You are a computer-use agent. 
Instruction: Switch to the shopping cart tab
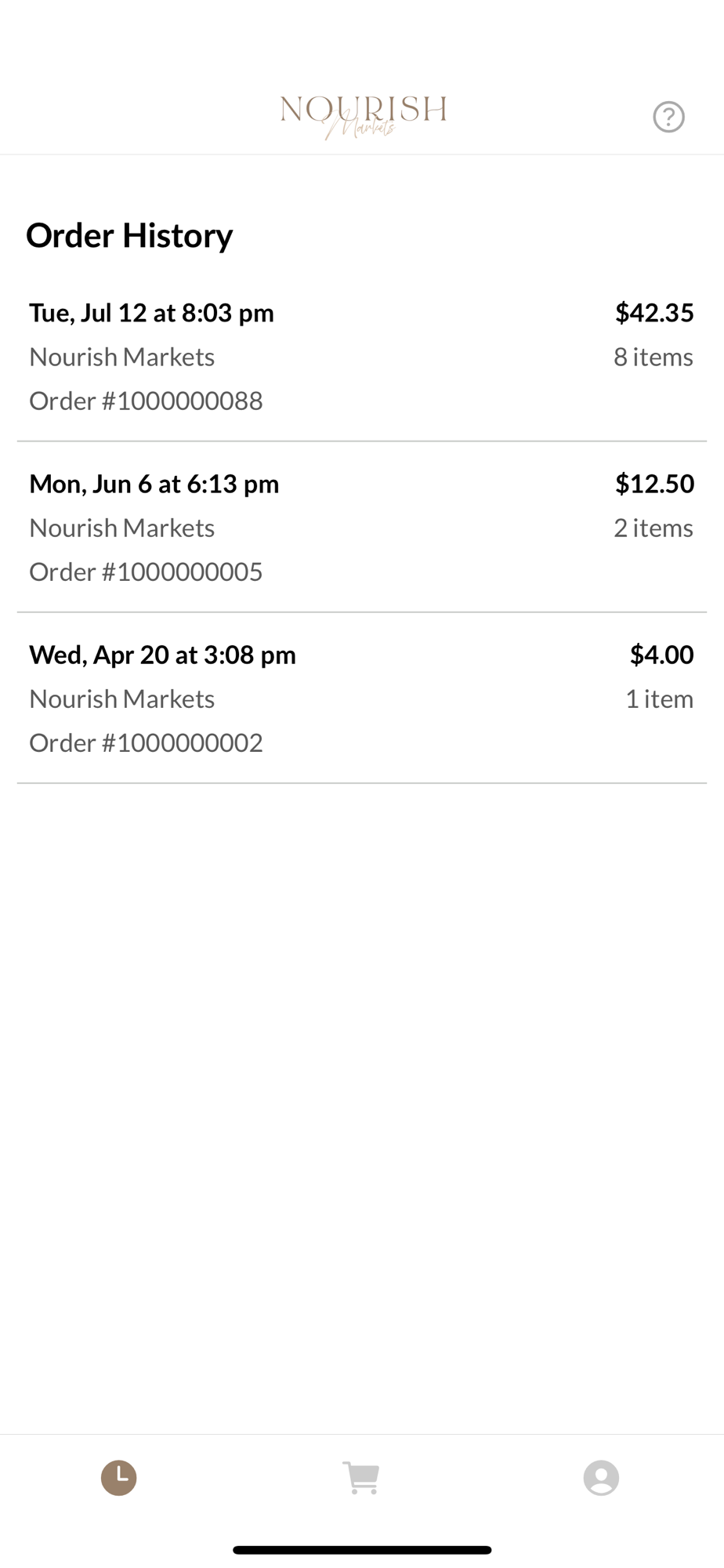tap(361, 1478)
